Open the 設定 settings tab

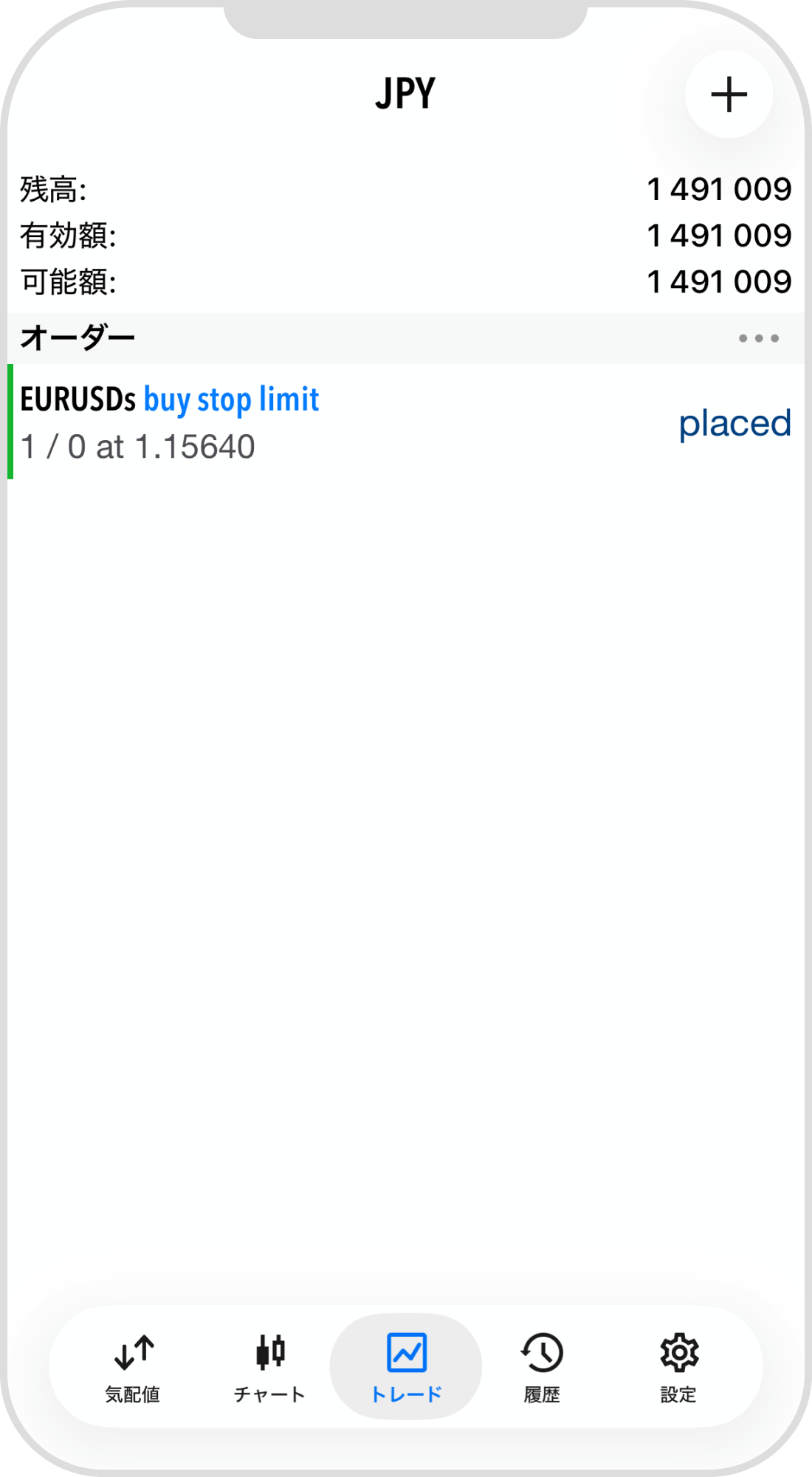pyautogui.click(x=678, y=1367)
